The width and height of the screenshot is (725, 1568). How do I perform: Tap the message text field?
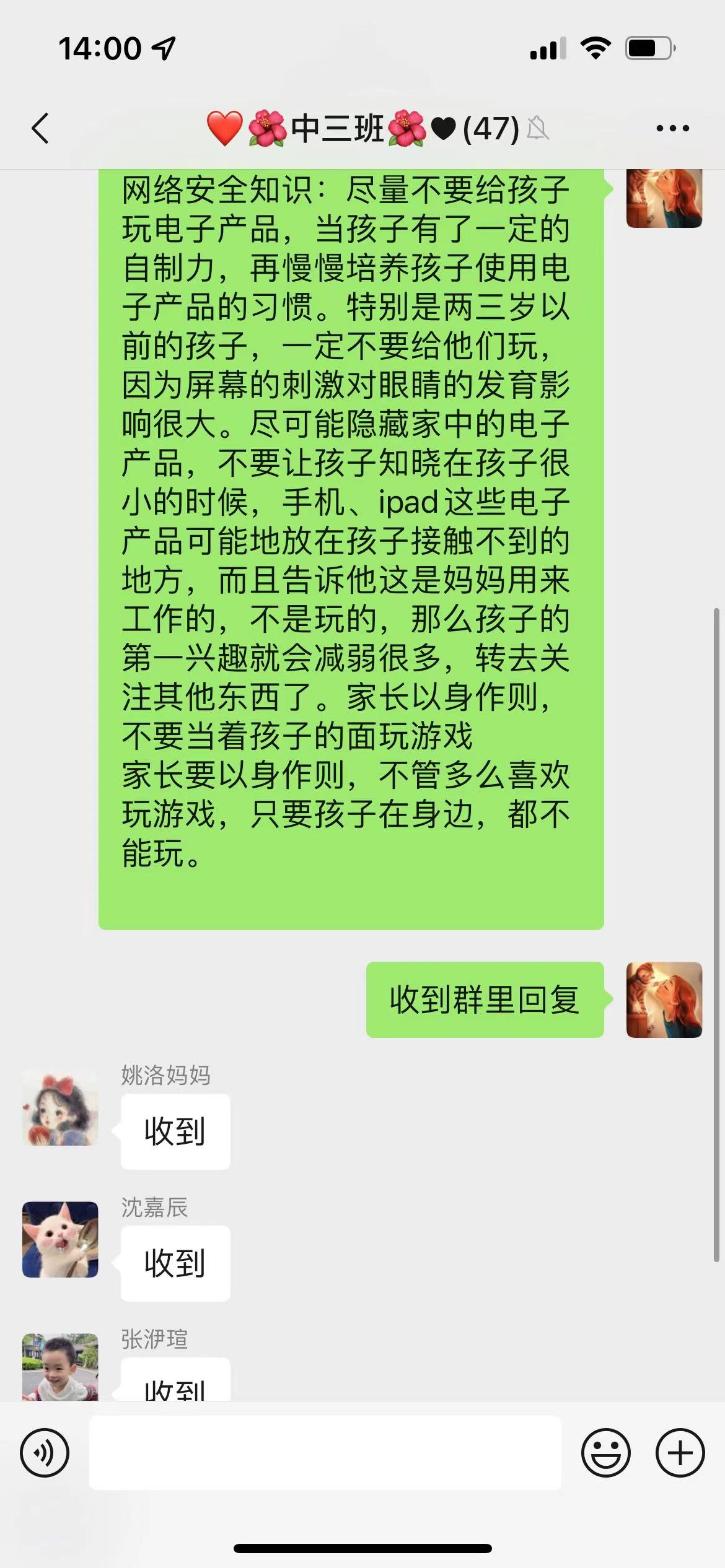pos(325,1452)
